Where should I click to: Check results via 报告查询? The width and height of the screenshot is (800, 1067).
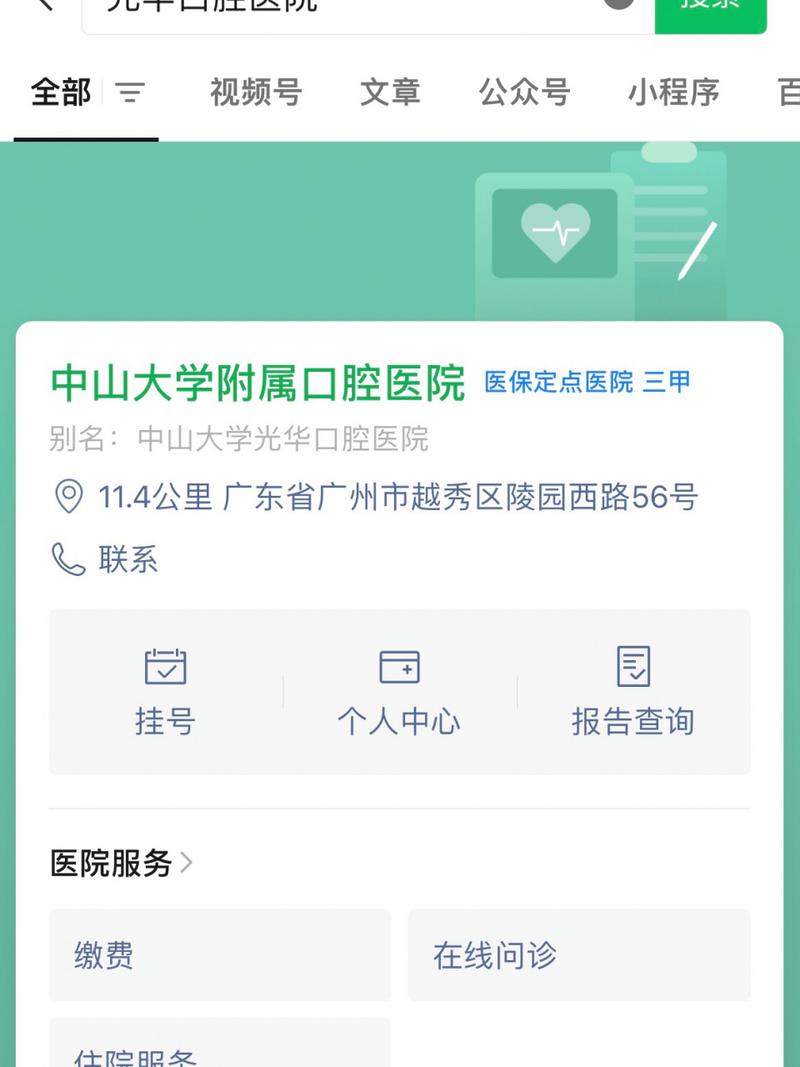pos(633,691)
